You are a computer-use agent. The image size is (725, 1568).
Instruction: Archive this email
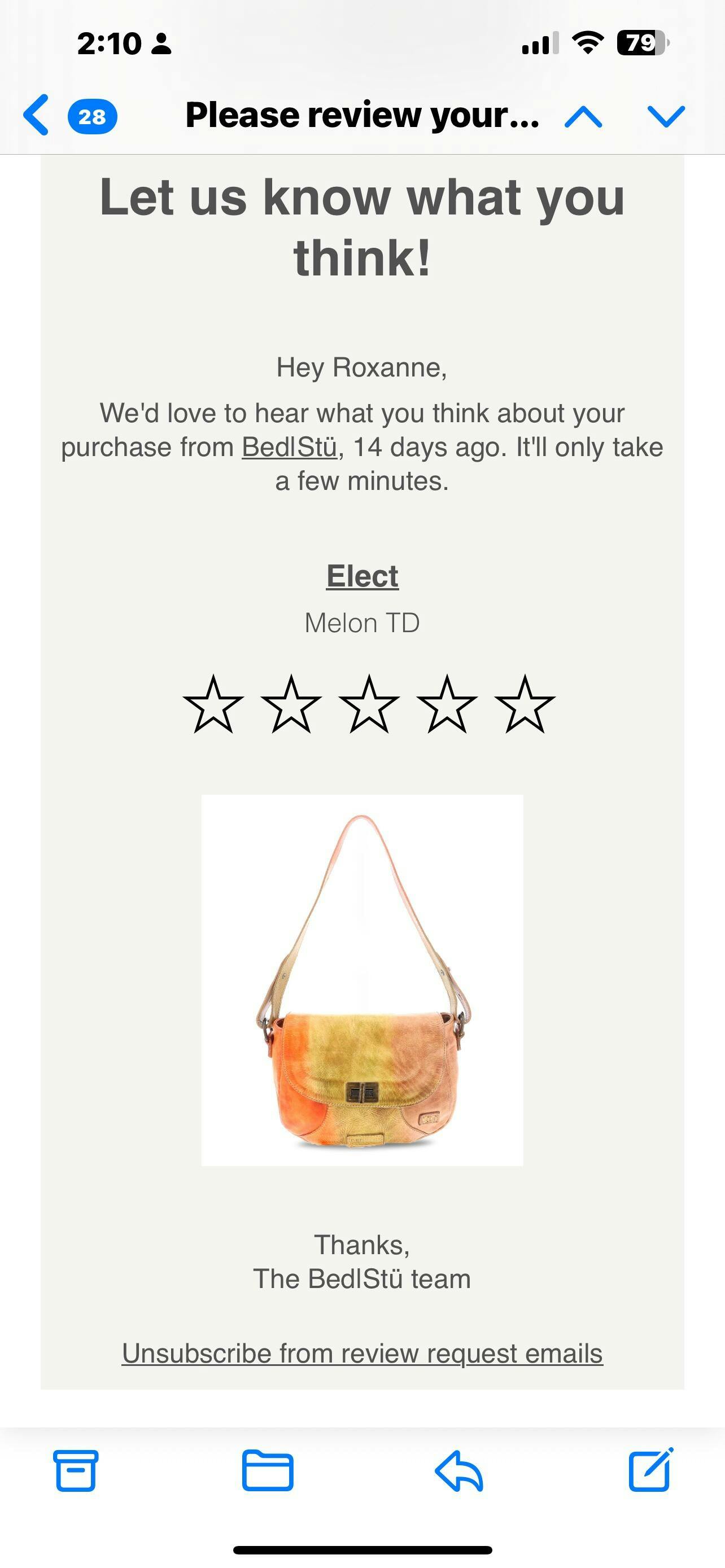(76, 1470)
